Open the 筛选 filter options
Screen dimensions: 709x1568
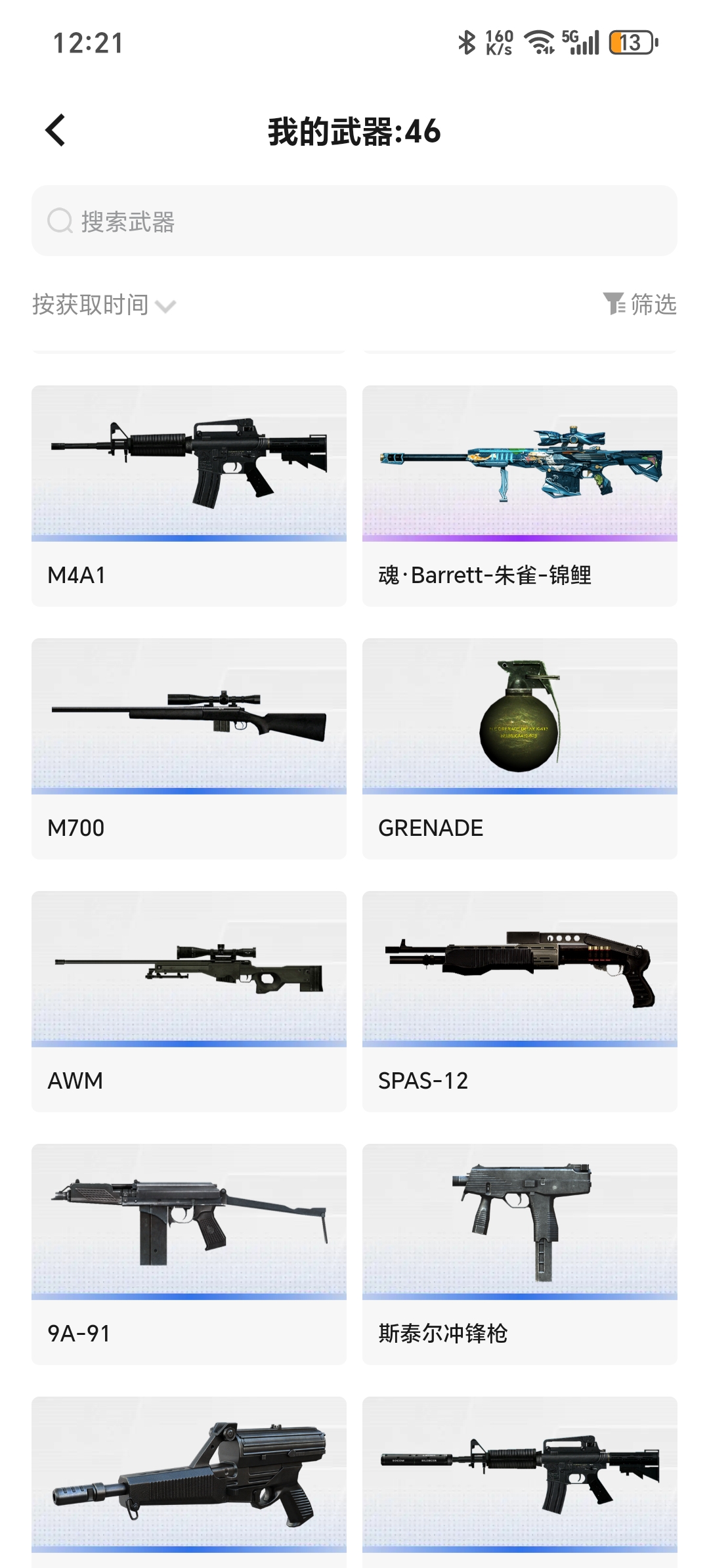point(640,304)
